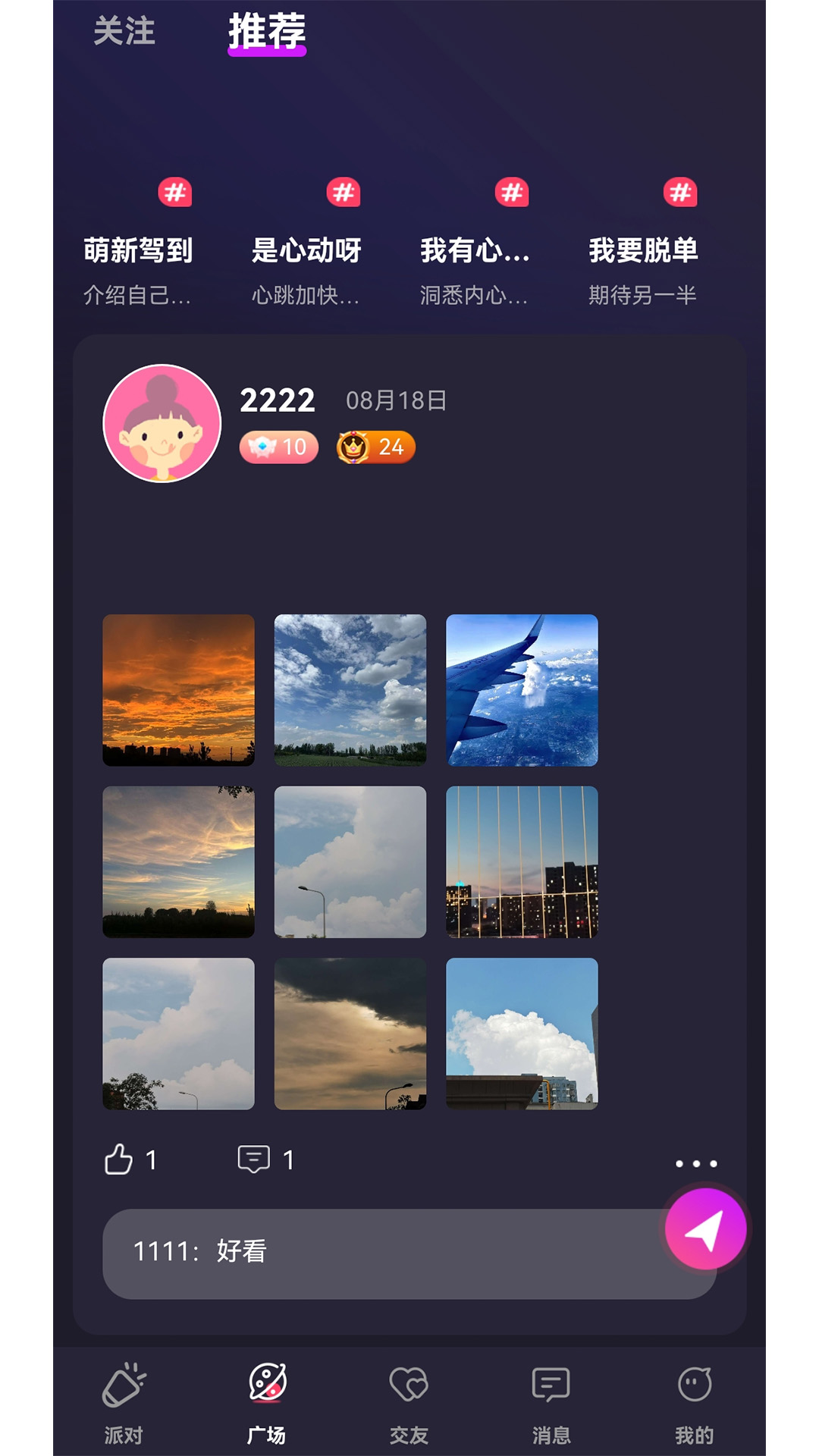View the airplane wing photo thumbnail

[x=522, y=691]
